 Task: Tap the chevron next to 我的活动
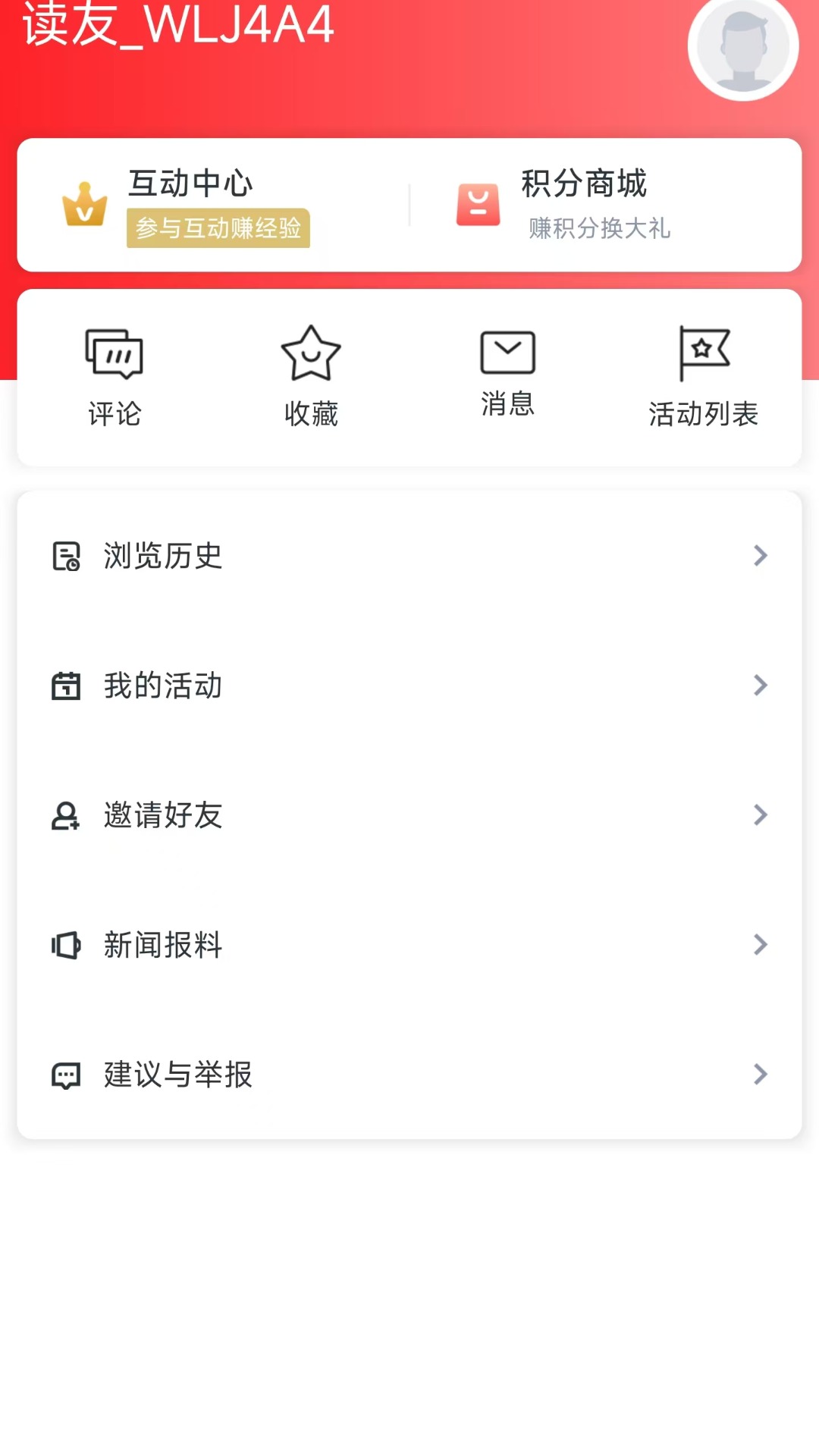(761, 686)
